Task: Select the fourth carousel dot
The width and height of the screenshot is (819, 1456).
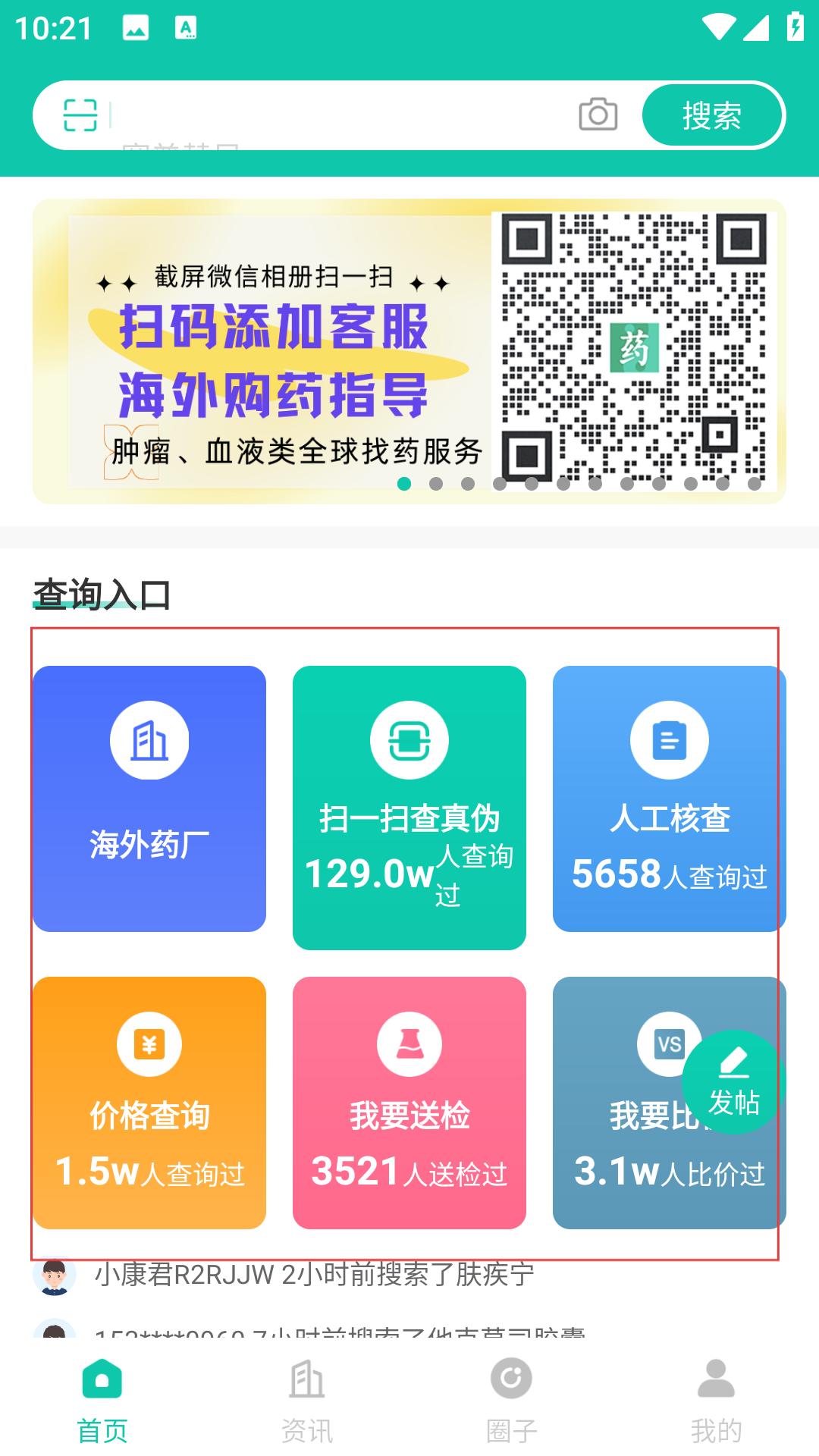Action: tap(500, 483)
